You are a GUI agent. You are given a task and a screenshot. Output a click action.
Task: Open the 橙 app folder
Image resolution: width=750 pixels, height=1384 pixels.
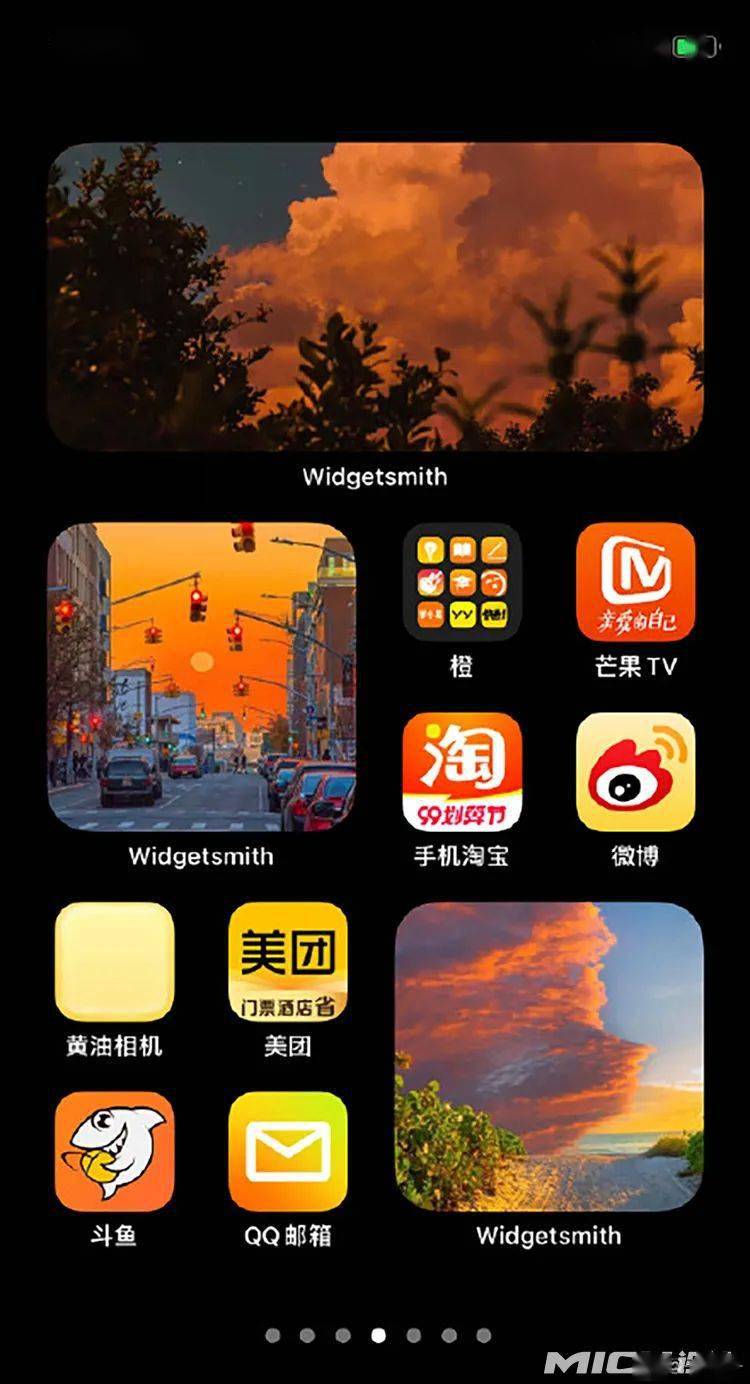click(x=462, y=582)
